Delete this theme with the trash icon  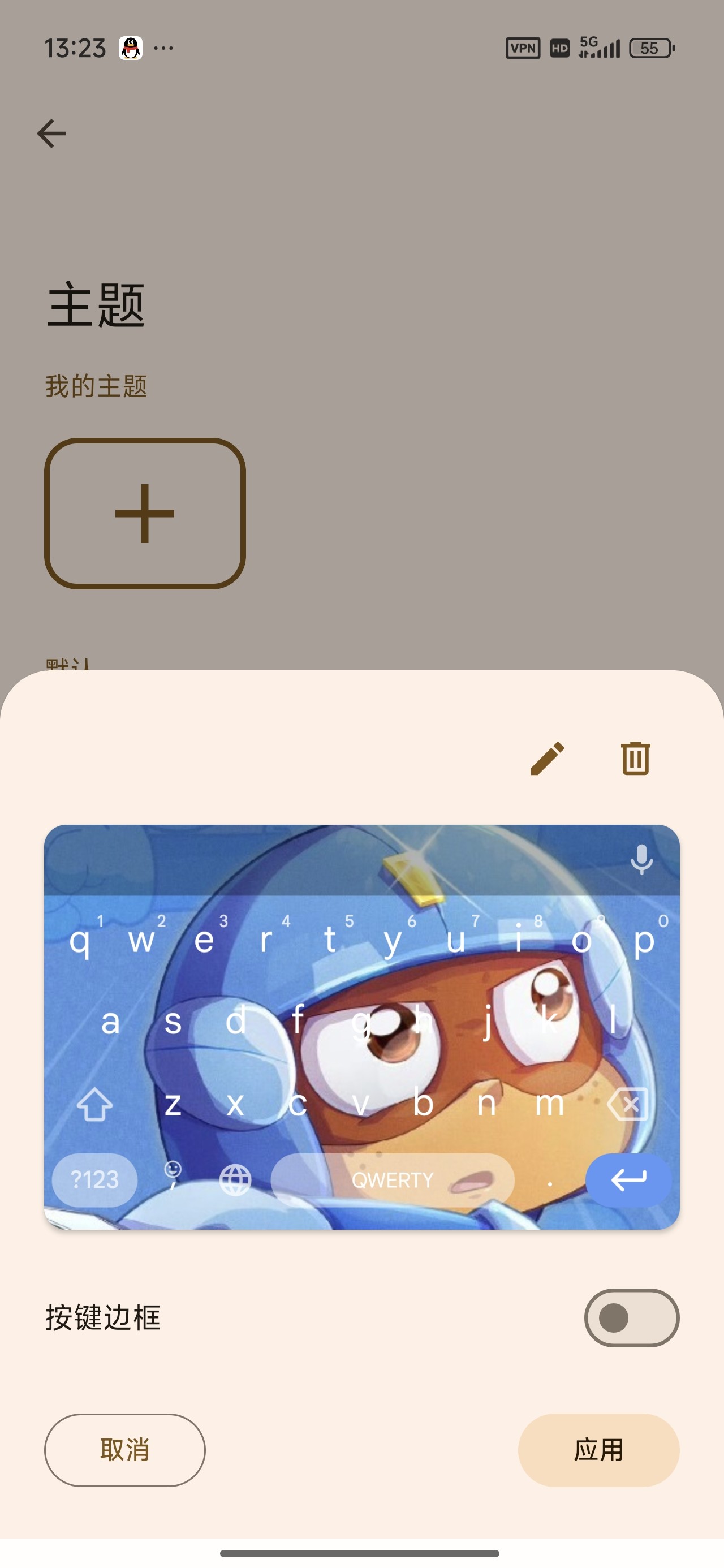click(636, 759)
